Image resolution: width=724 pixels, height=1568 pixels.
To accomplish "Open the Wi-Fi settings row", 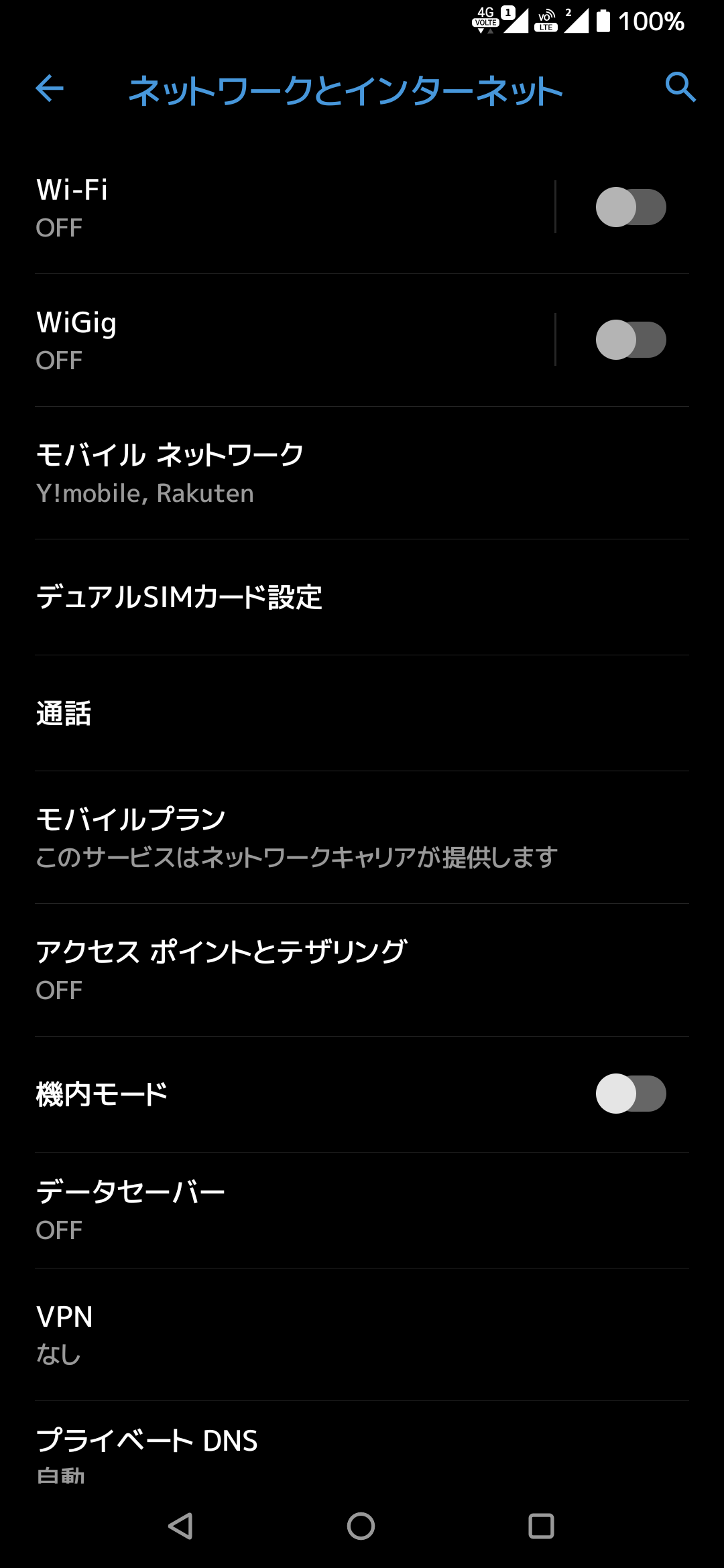I will [295, 208].
